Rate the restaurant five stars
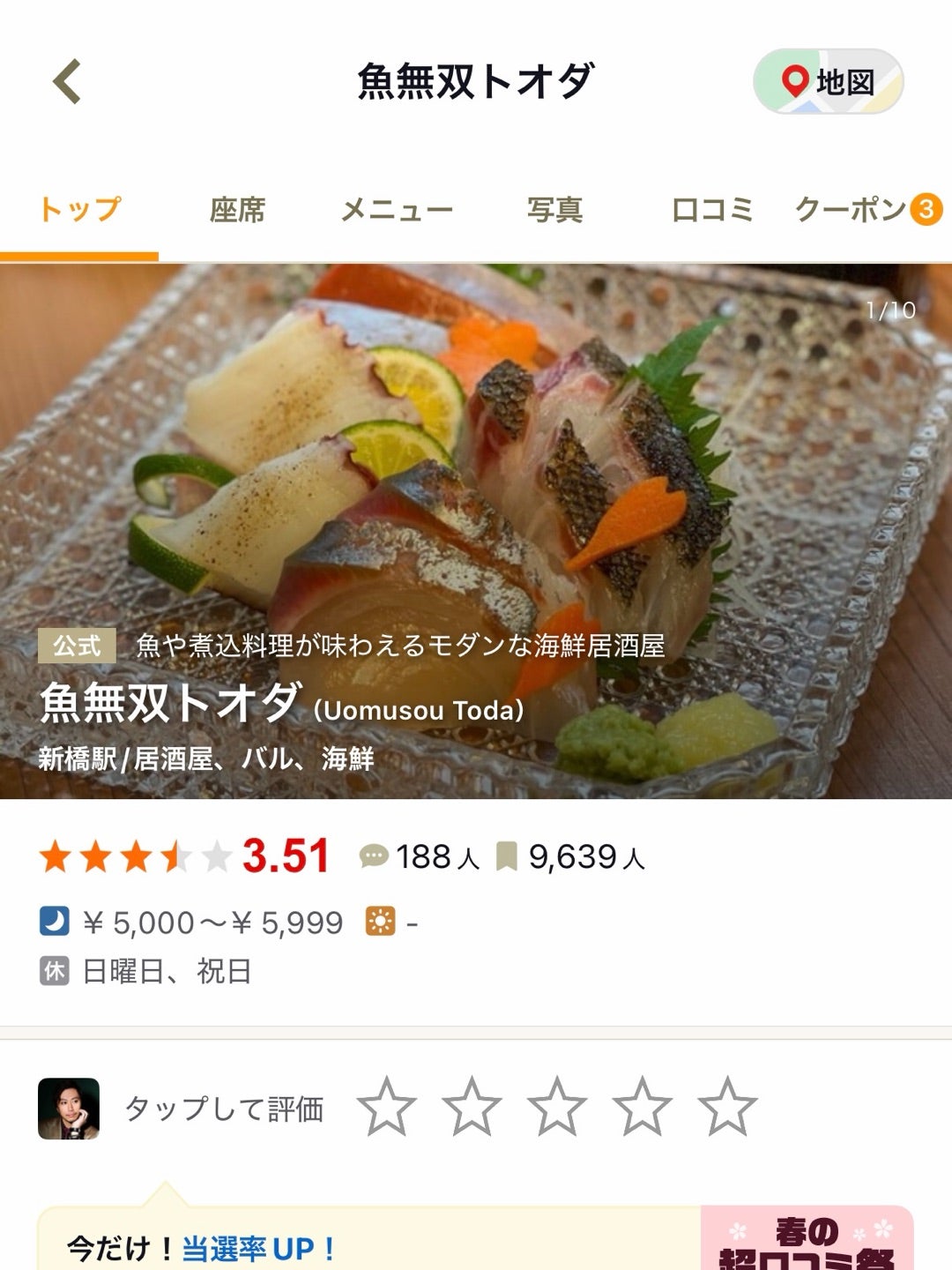 pyautogui.click(x=727, y=1107)
